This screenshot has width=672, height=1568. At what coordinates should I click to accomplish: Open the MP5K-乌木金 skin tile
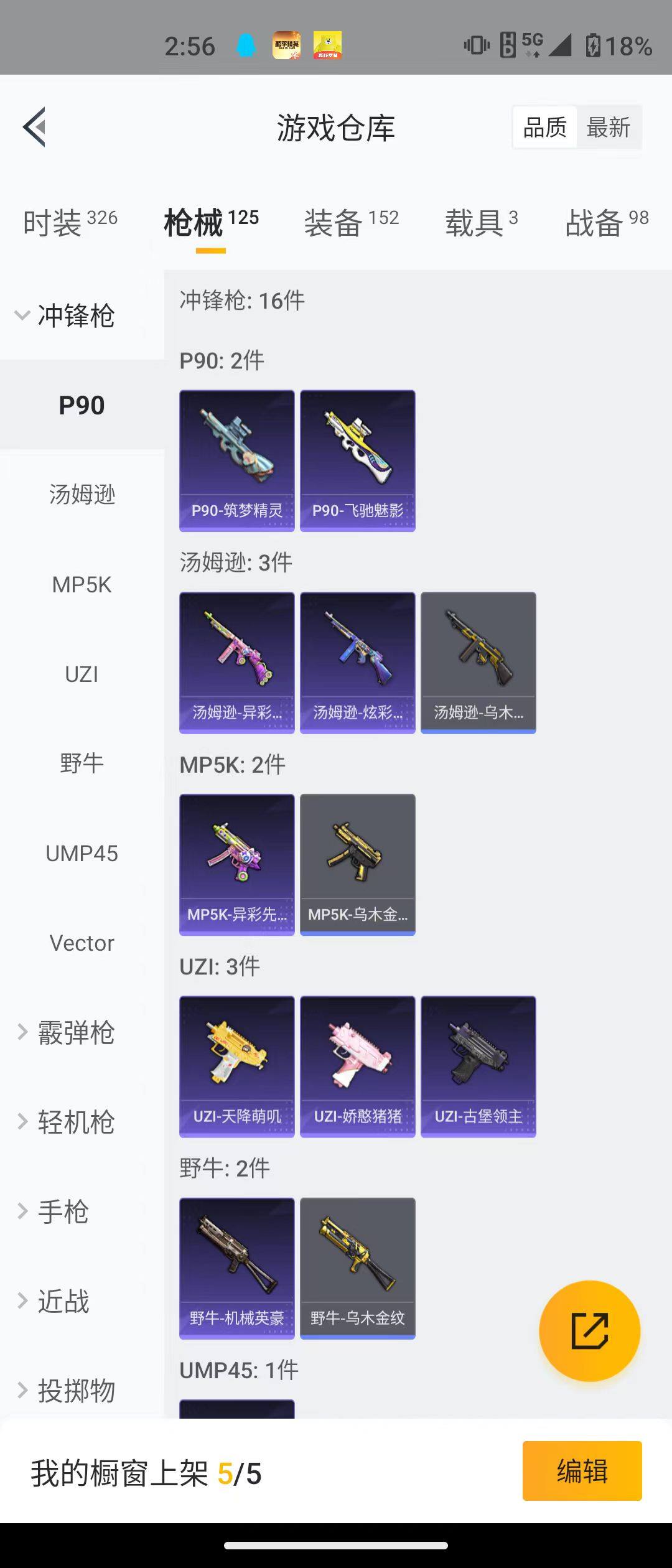[357, 864]
